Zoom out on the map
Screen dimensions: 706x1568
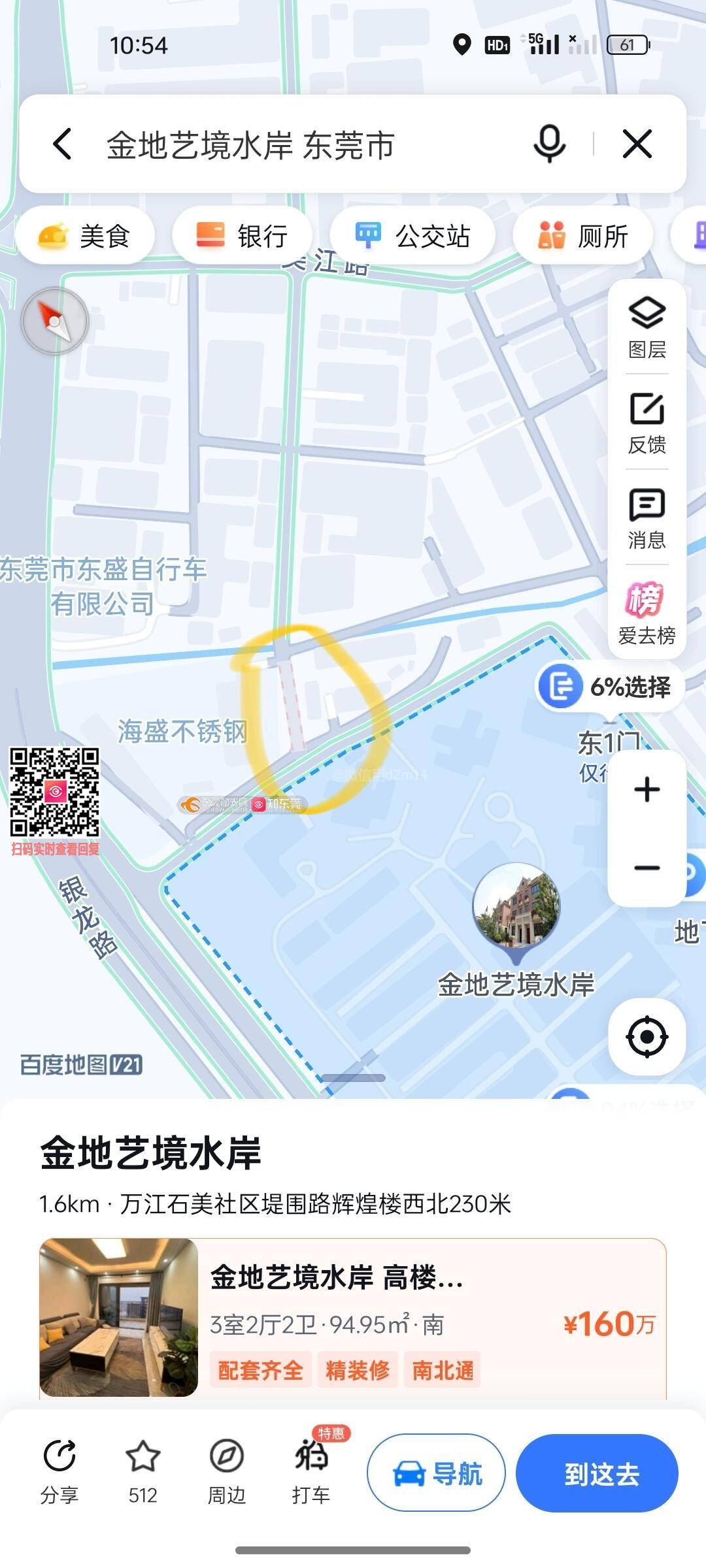point(647,868)
